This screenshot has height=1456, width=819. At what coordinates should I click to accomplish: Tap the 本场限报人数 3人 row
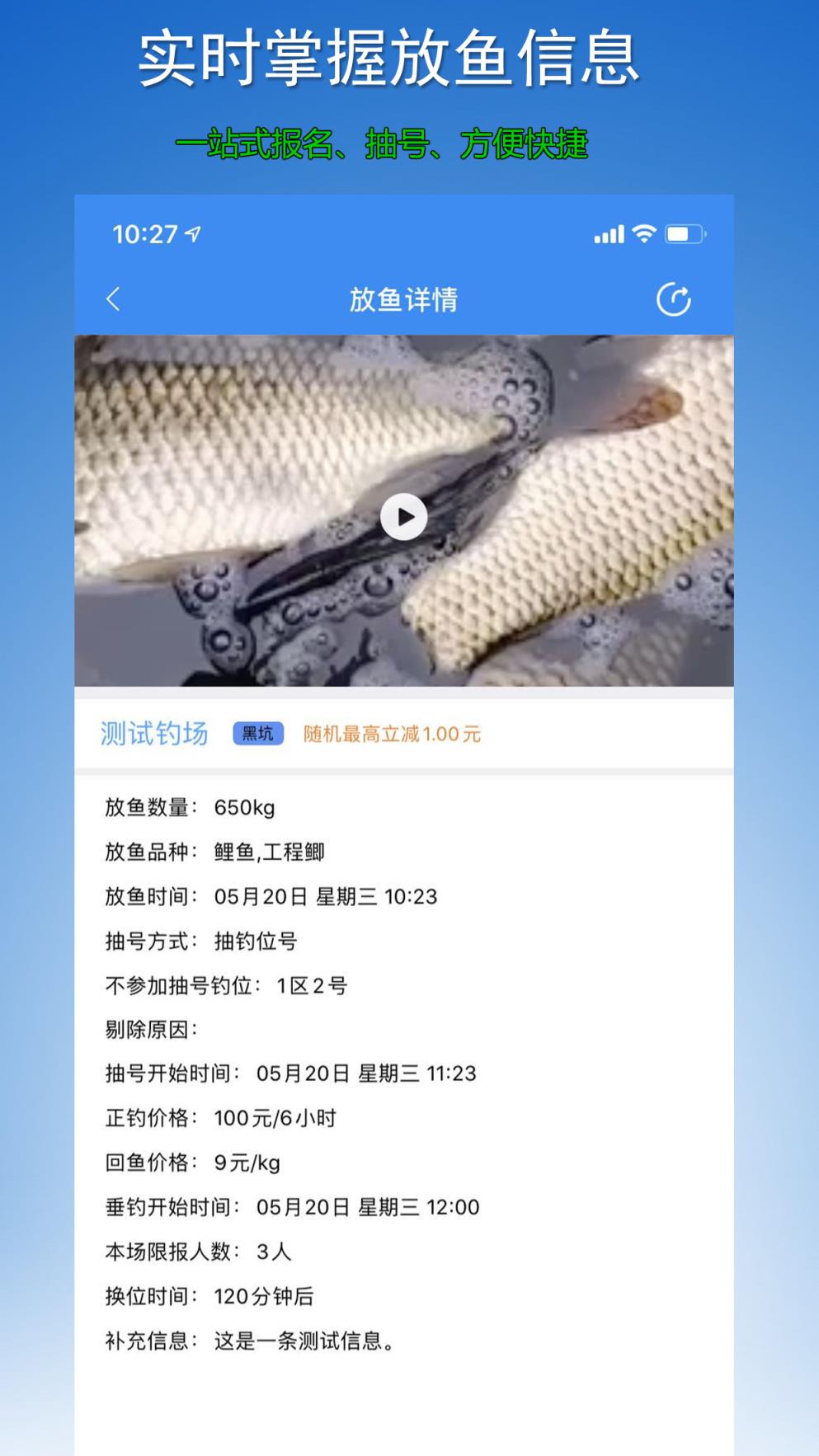click(200, 1252)
